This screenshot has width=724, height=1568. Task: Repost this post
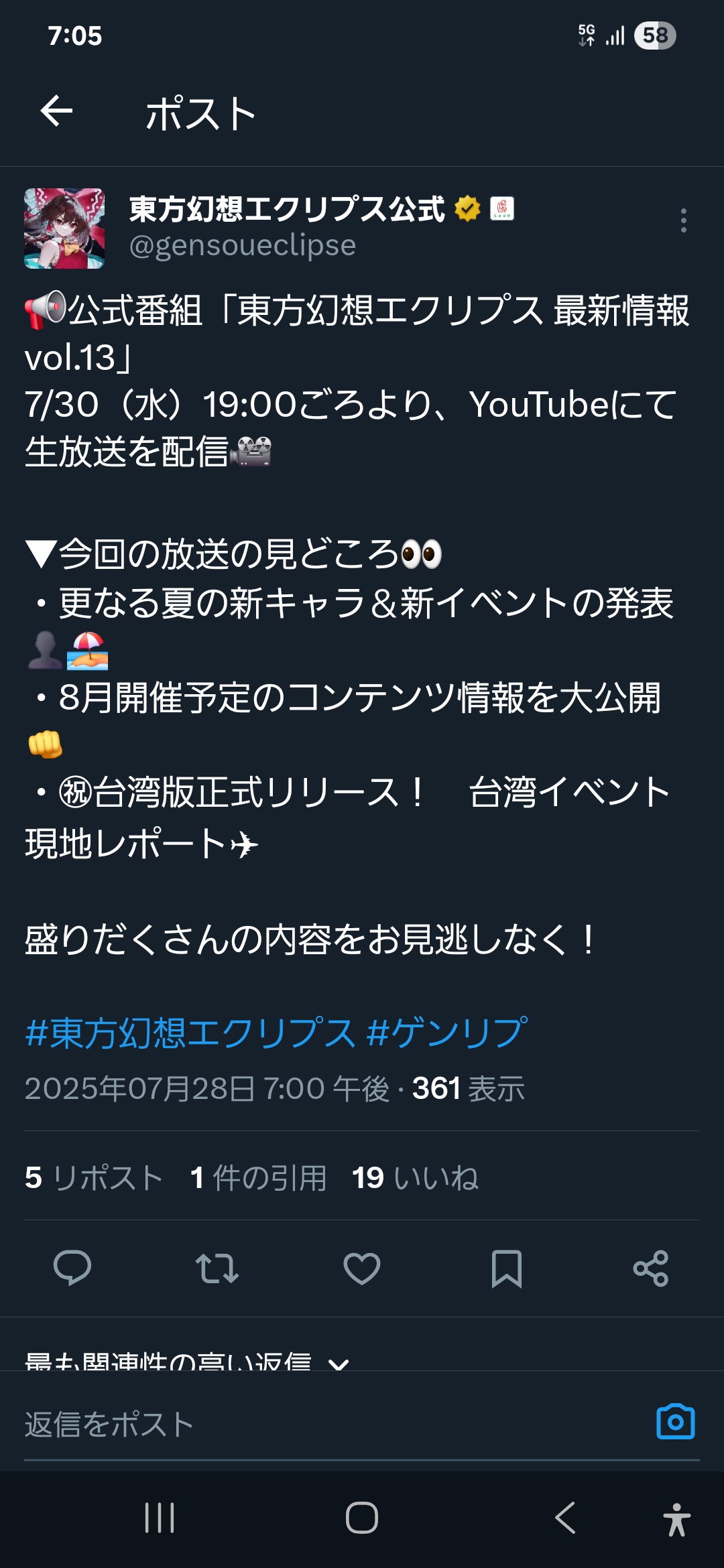click(x=217, y=1268)
